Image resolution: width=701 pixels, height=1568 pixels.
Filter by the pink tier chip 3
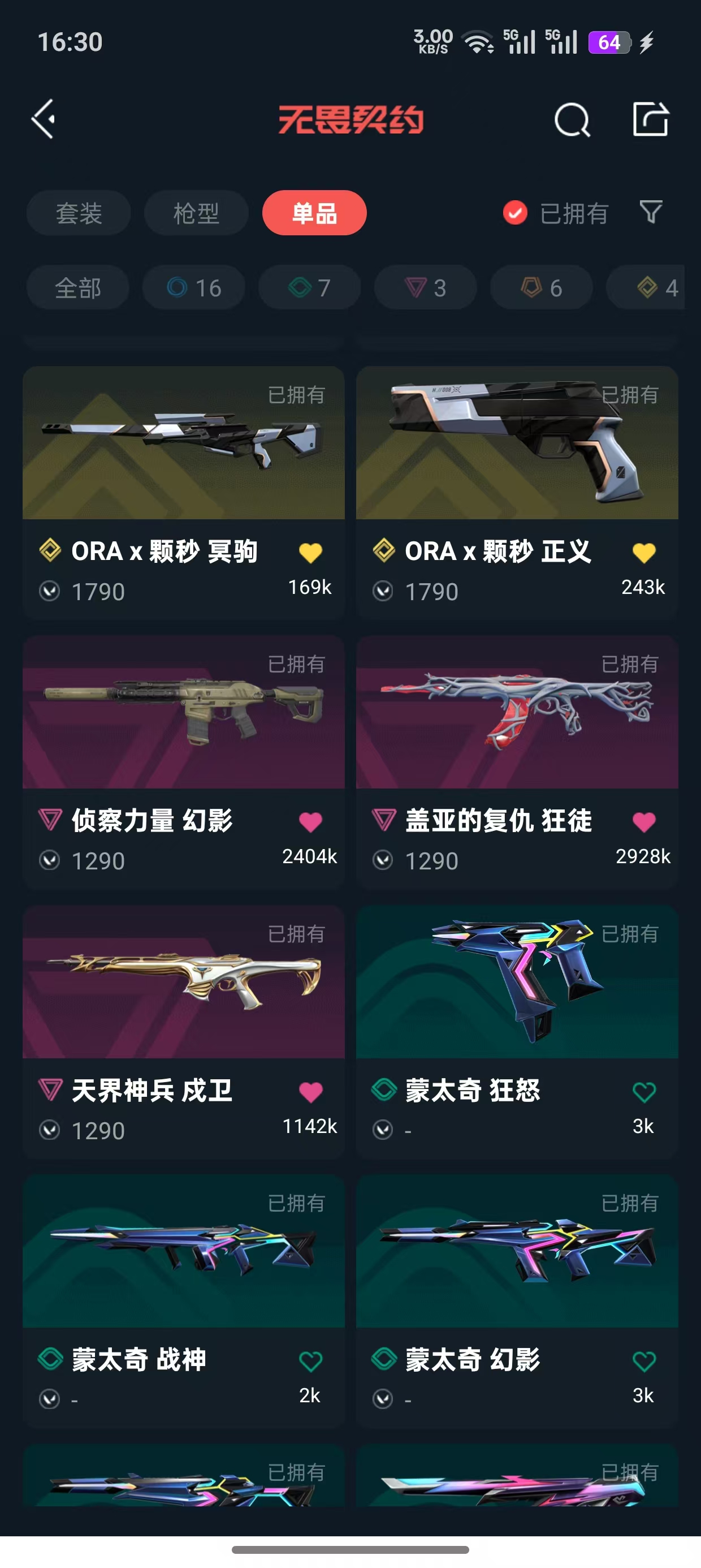click(425, 287)
